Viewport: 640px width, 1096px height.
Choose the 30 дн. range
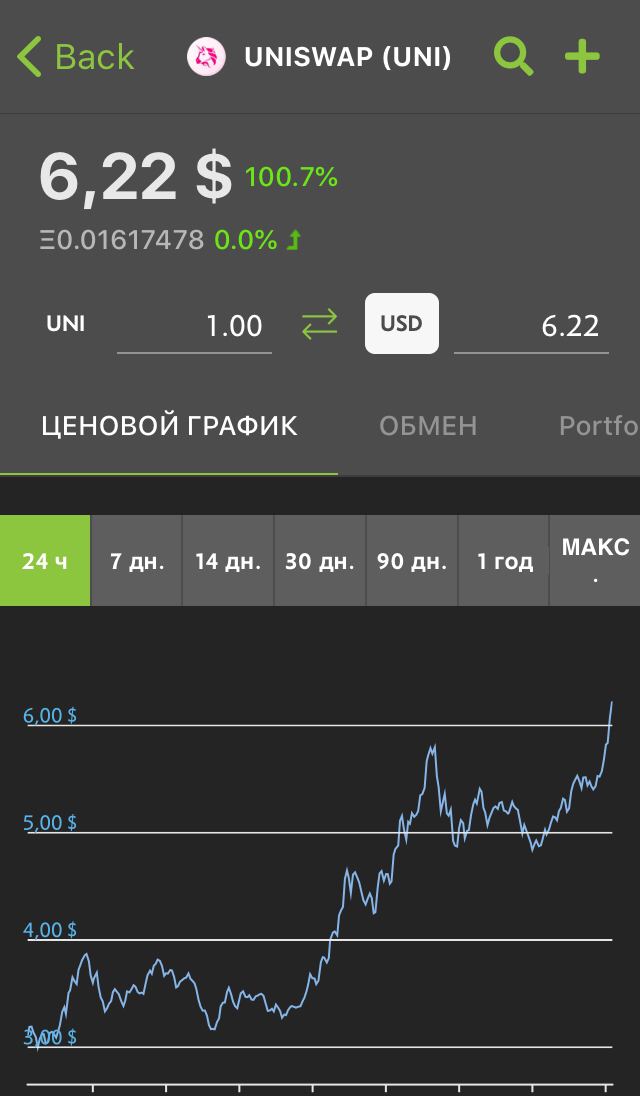[x=320, y=561]
